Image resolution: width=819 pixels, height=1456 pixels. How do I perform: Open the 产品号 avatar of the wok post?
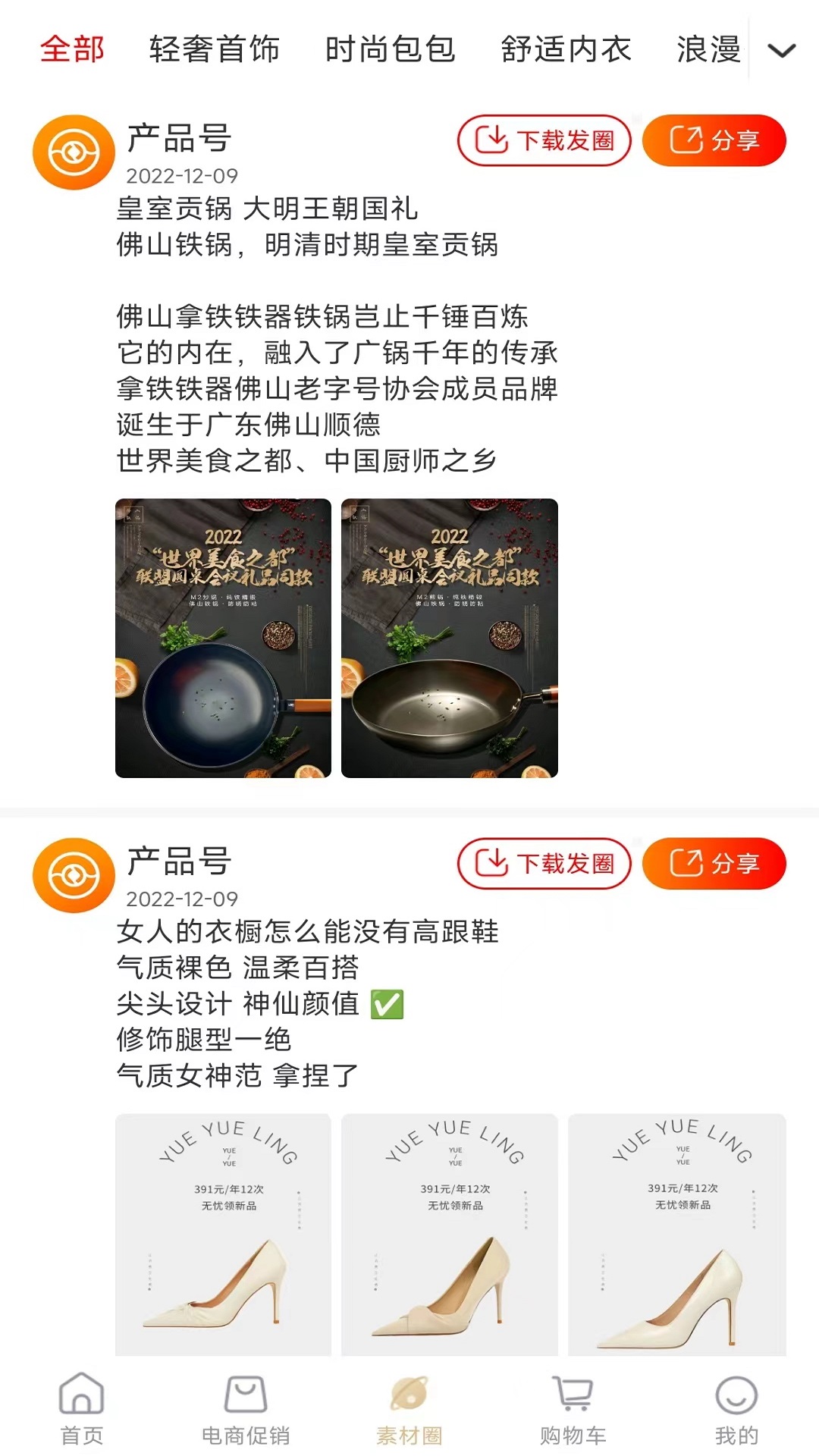[74, 153]
